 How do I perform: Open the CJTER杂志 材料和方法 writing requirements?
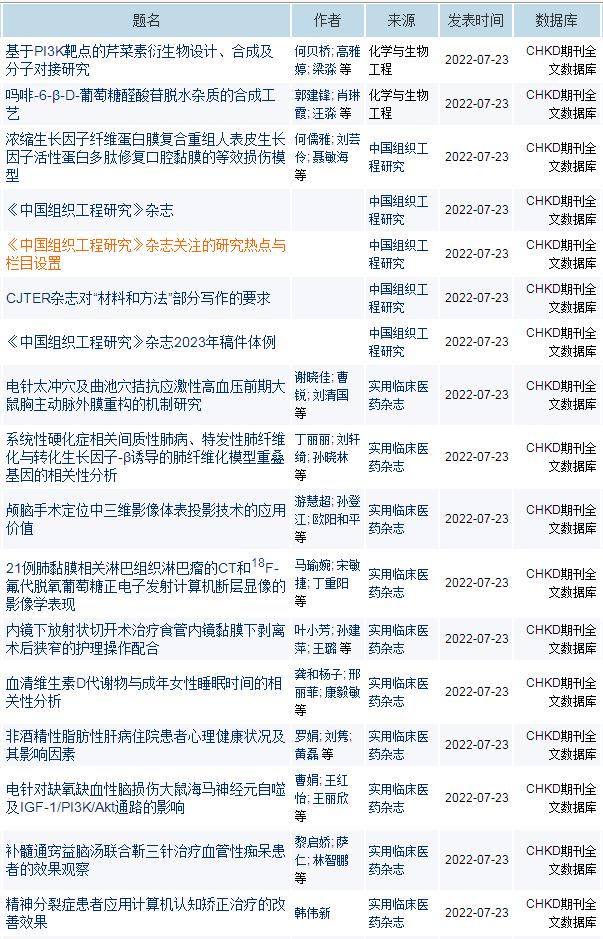[x=138, y=298]
